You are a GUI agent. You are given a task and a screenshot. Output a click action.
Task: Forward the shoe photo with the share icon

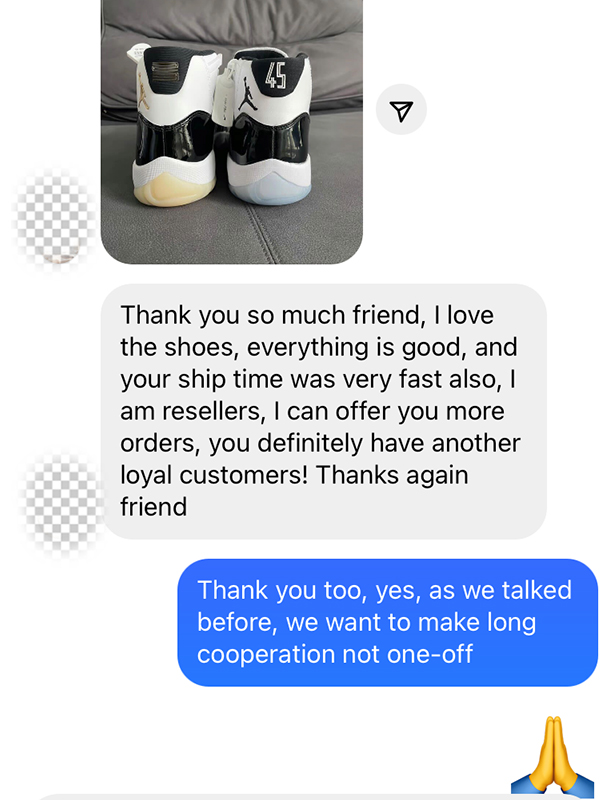tap(401, 110)
